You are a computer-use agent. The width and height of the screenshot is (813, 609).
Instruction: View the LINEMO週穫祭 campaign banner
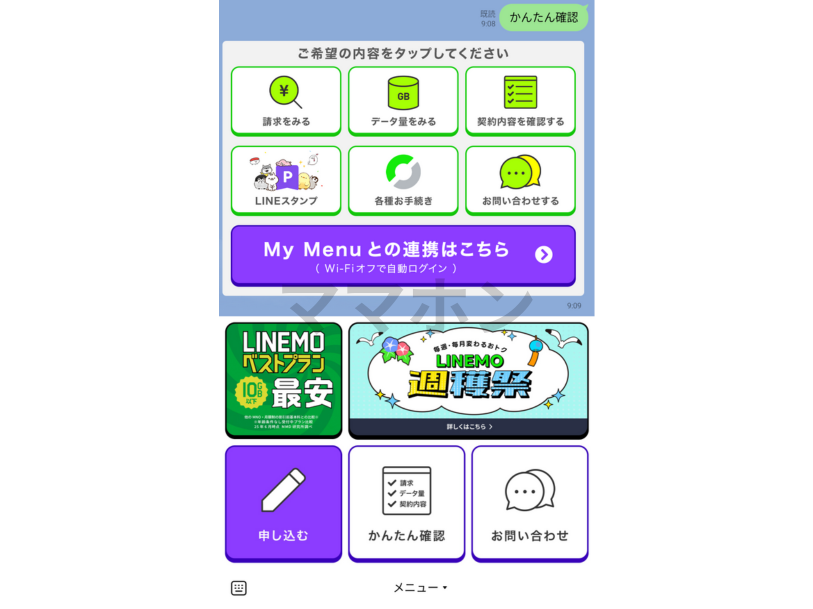coord(468,380)
